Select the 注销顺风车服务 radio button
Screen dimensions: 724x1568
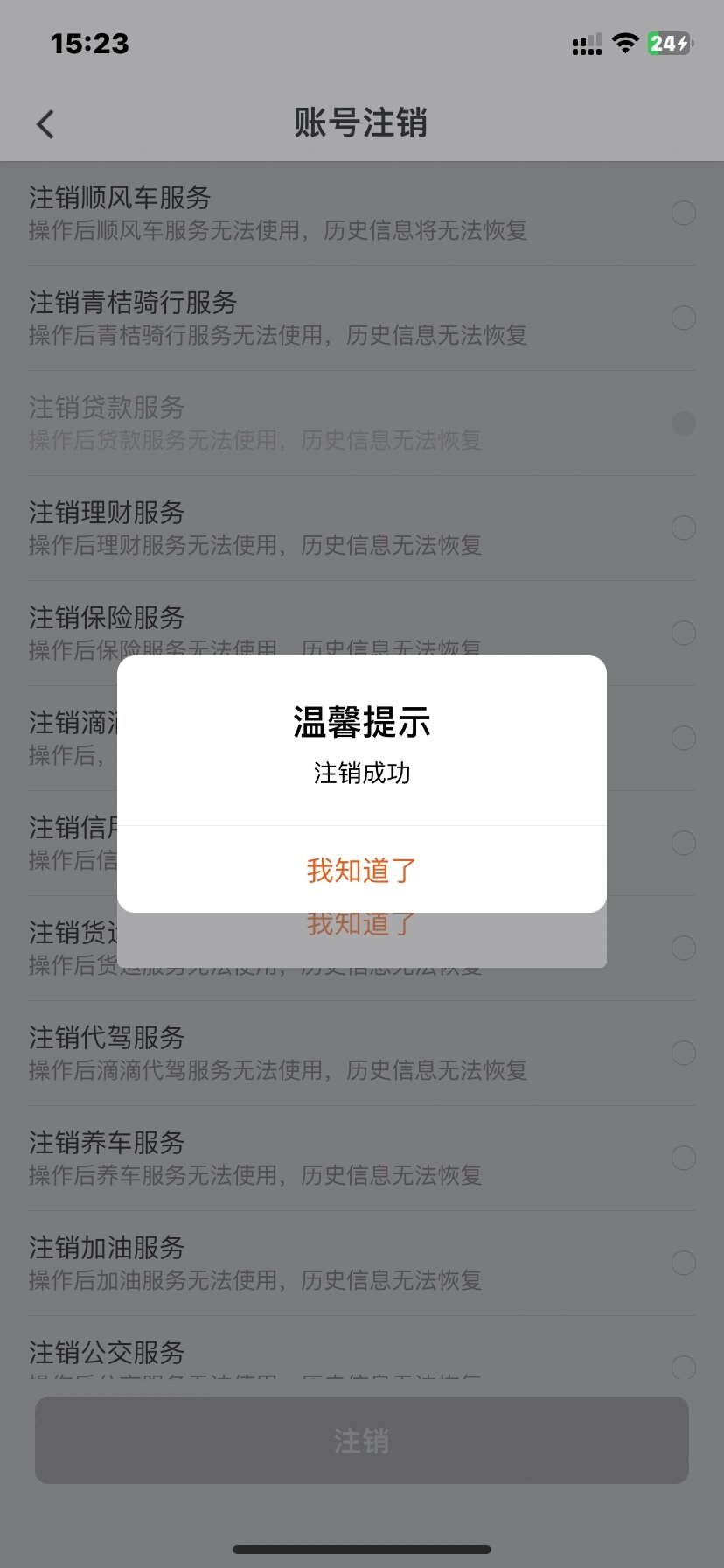coord(683,213)
